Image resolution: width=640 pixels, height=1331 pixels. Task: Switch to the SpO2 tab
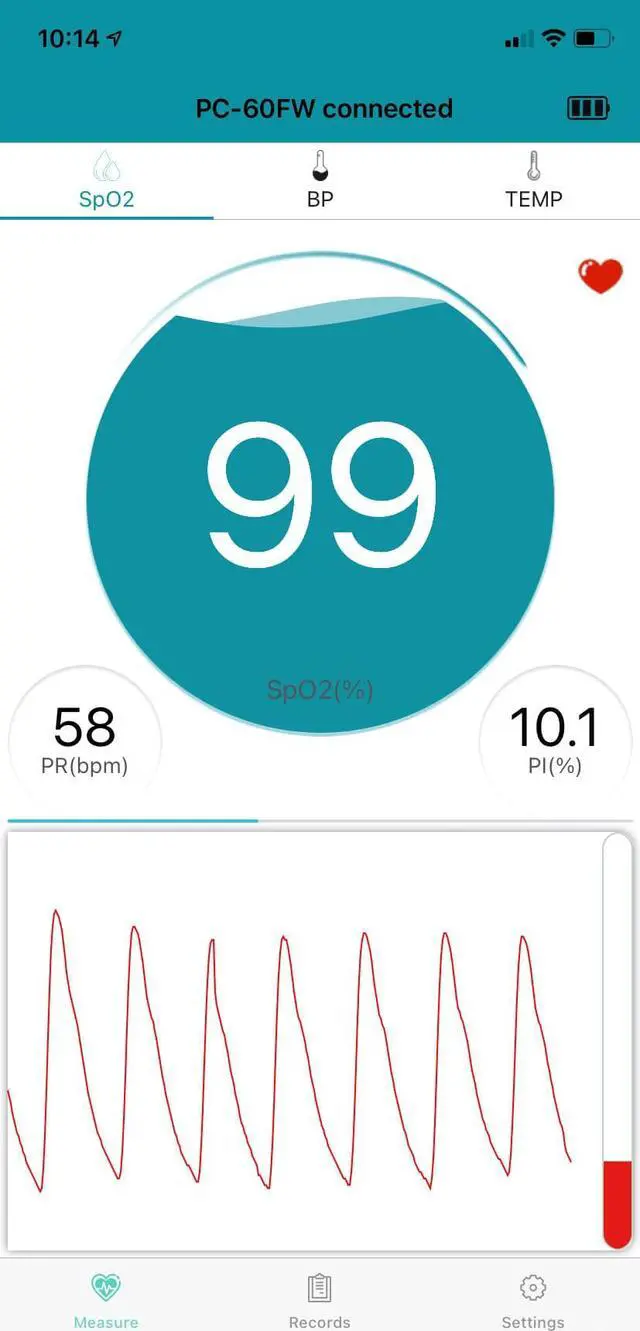pos(106,181)
